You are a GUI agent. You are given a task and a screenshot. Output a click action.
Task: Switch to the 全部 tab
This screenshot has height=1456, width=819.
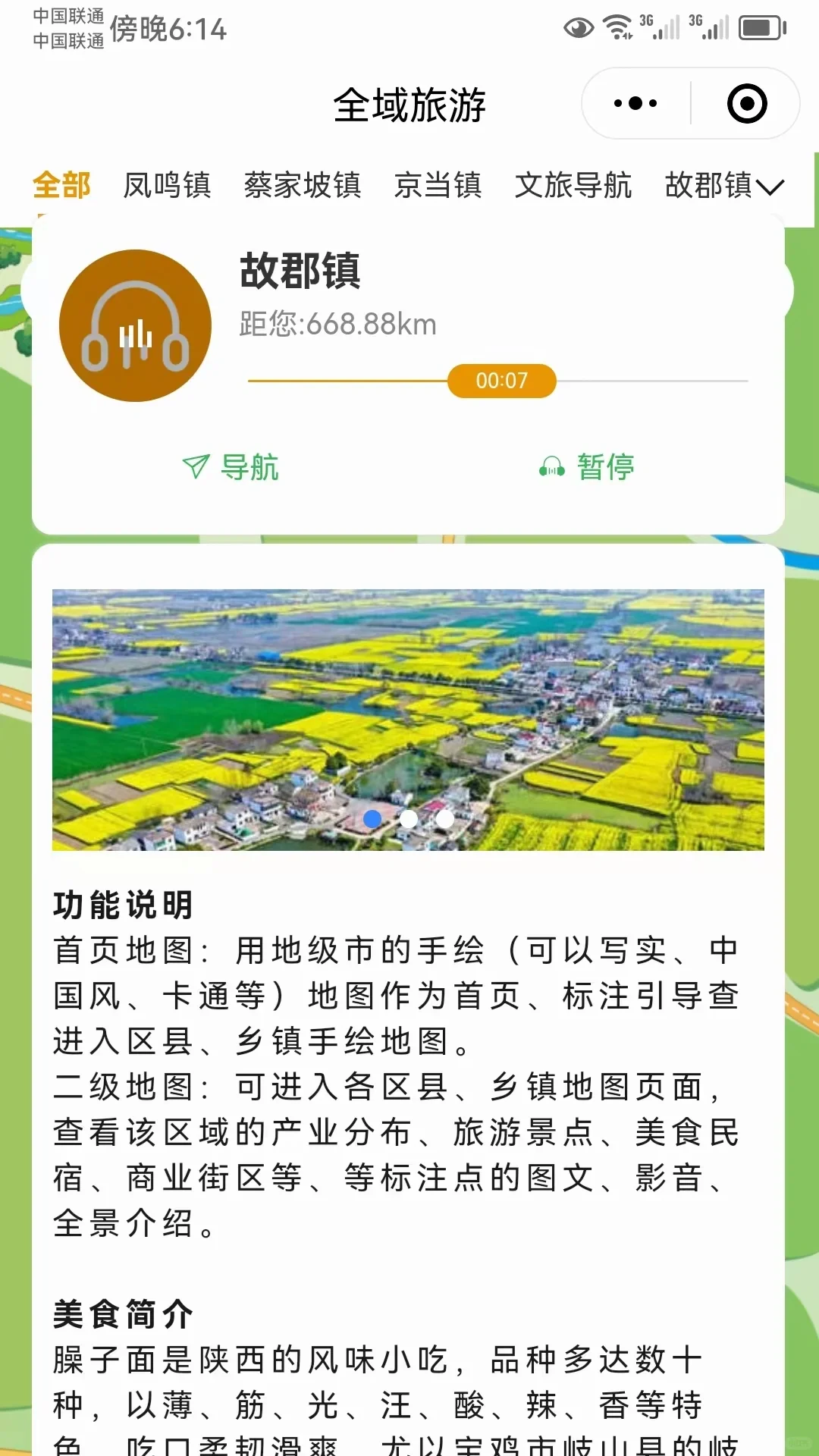pyautogui.click(x=61, y=185)
